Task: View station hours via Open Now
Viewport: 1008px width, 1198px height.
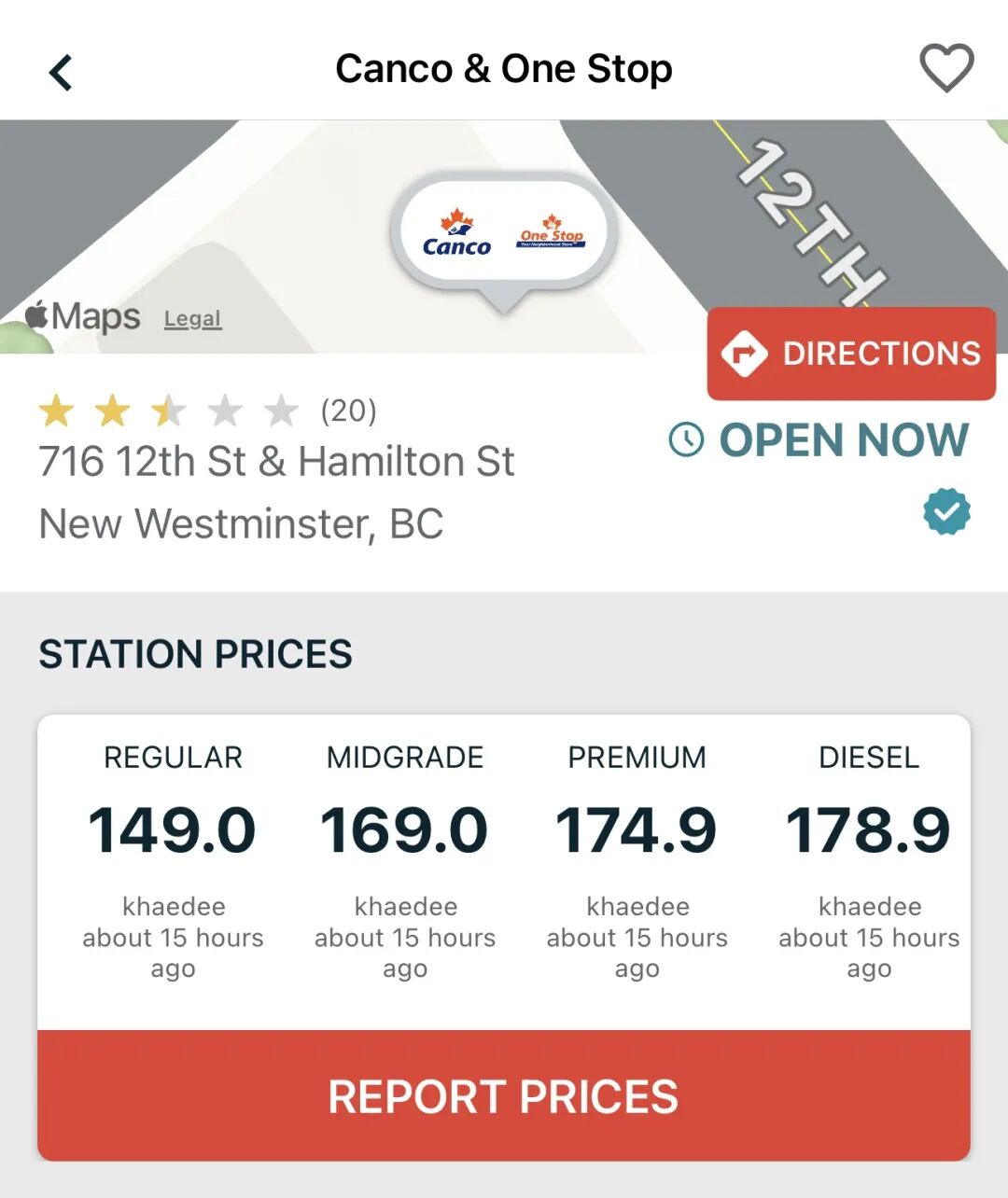Action: tap(819, 440)
